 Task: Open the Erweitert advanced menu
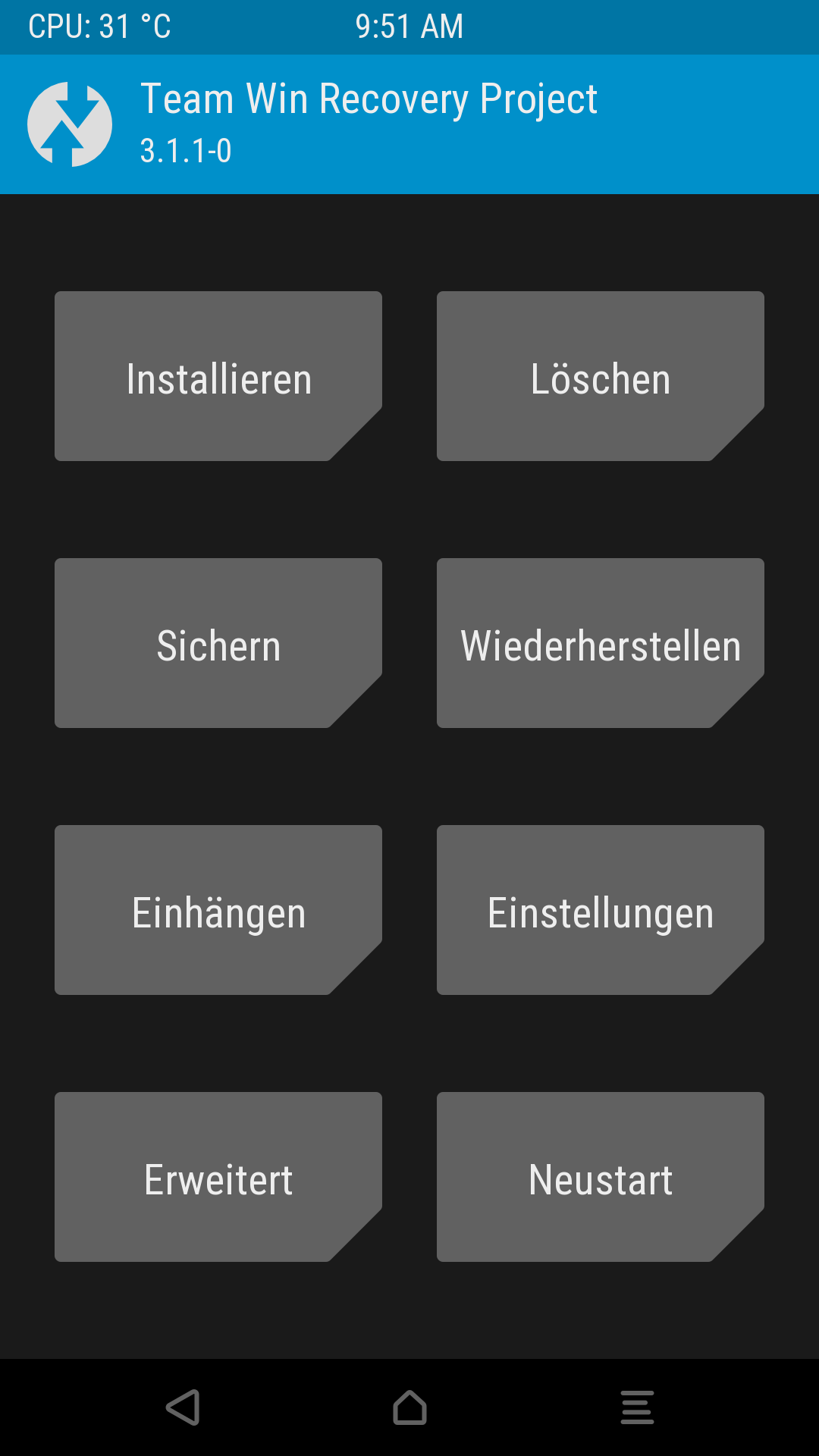218,1177
